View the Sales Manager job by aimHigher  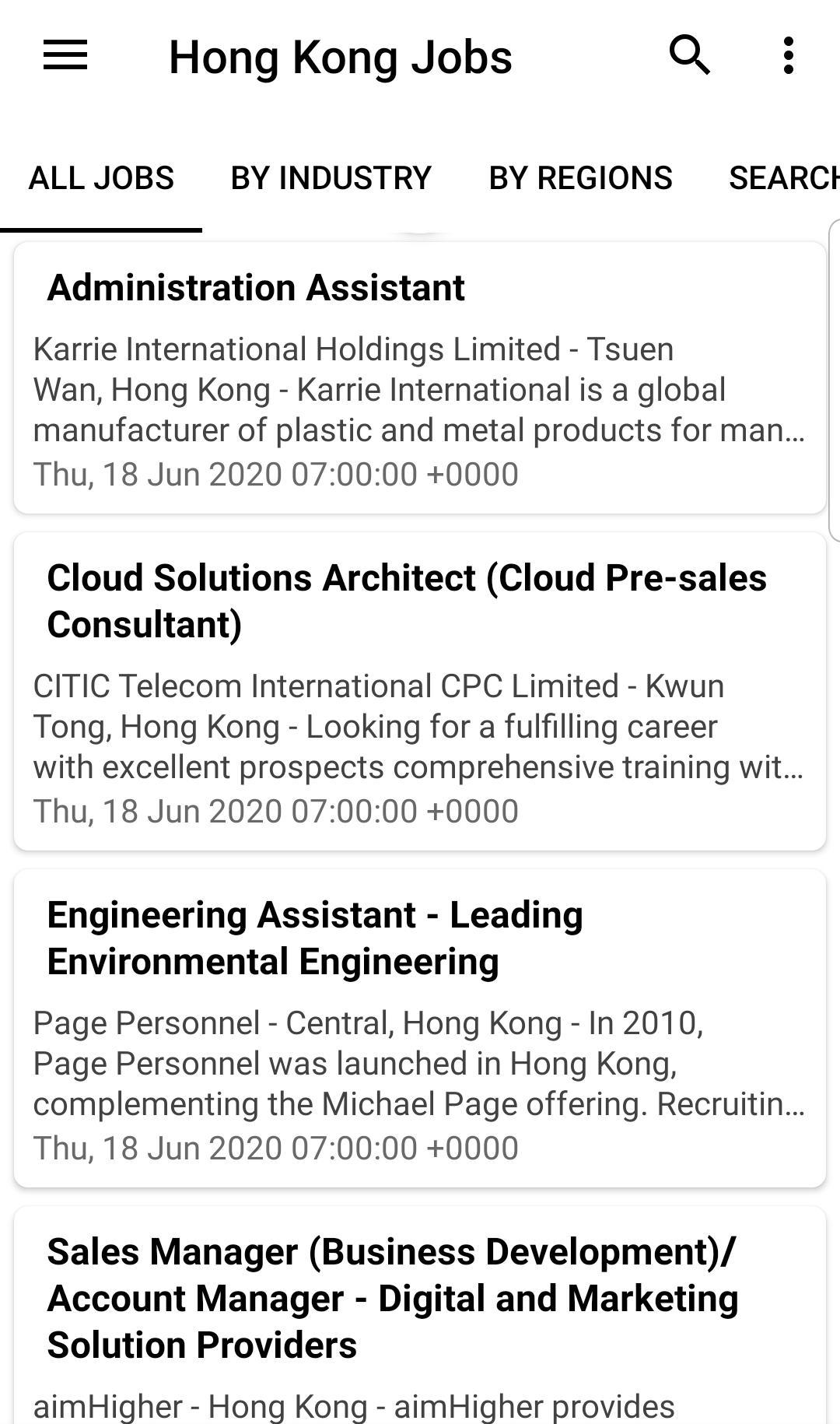[x=420, y=1315]
